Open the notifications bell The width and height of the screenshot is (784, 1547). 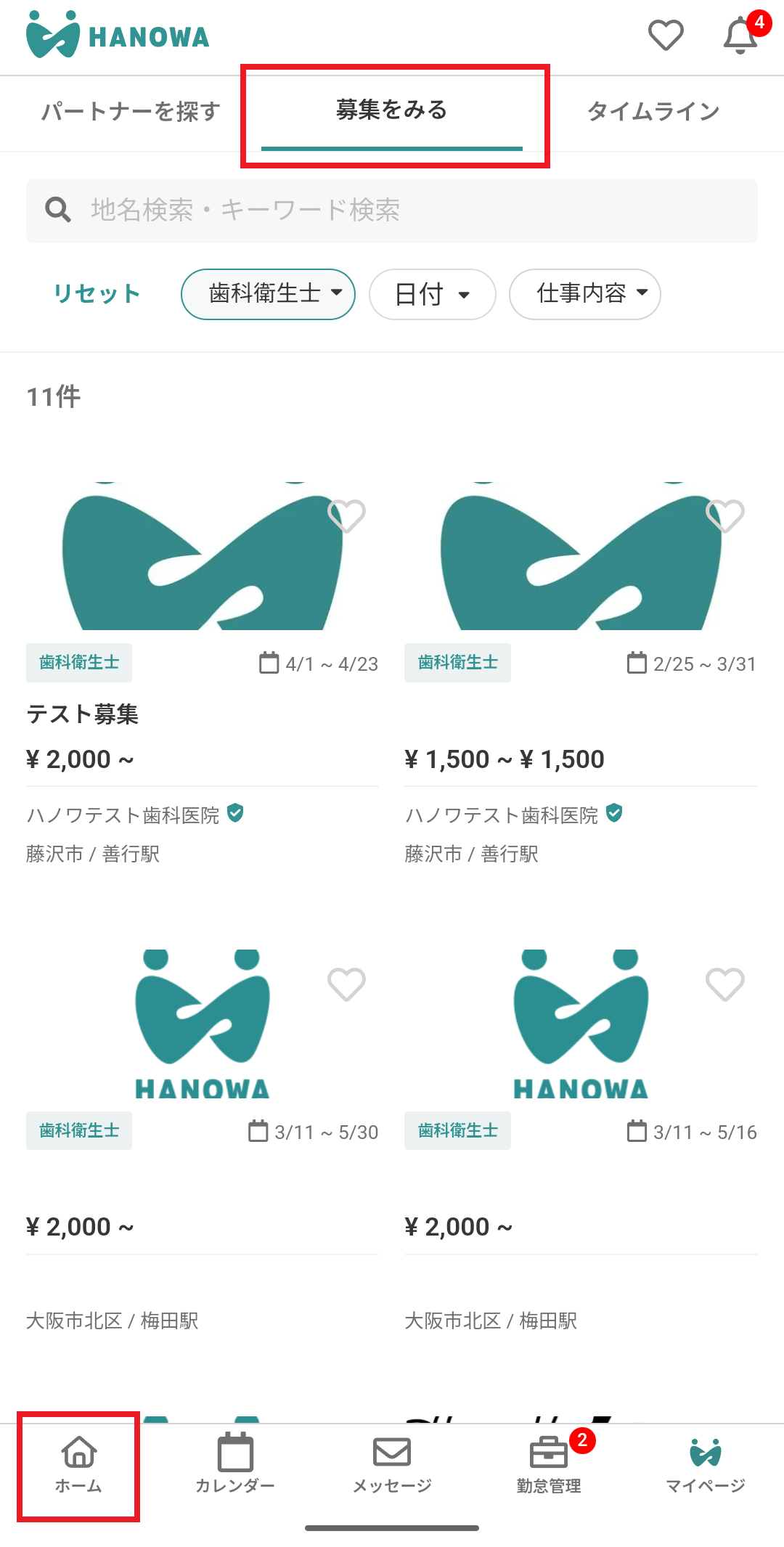click(740, 36)
